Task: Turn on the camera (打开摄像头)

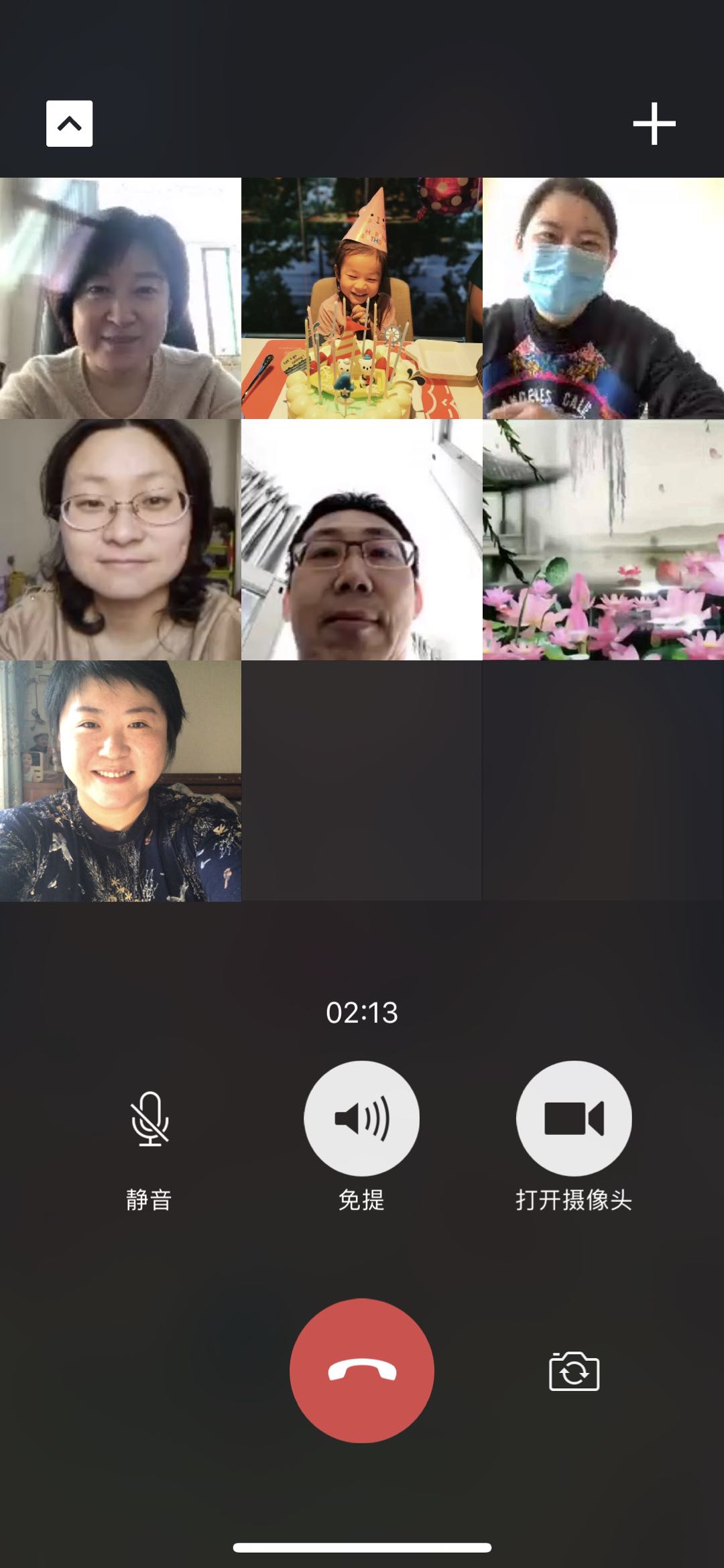Action: point(573,1118)
